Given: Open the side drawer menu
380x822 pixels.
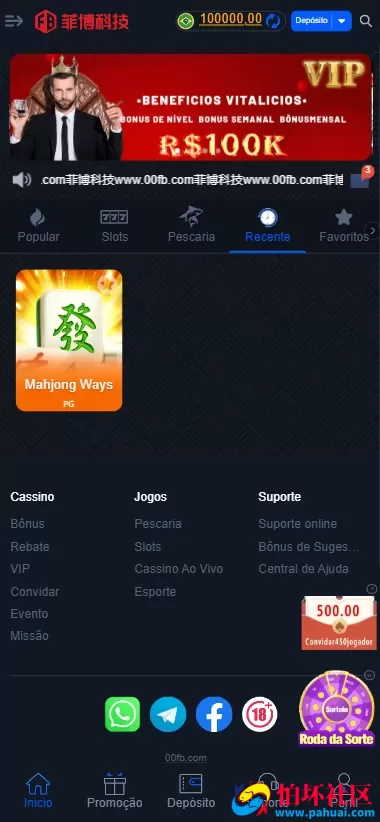Looking at the screenshot, I should (x=14, y=21).
